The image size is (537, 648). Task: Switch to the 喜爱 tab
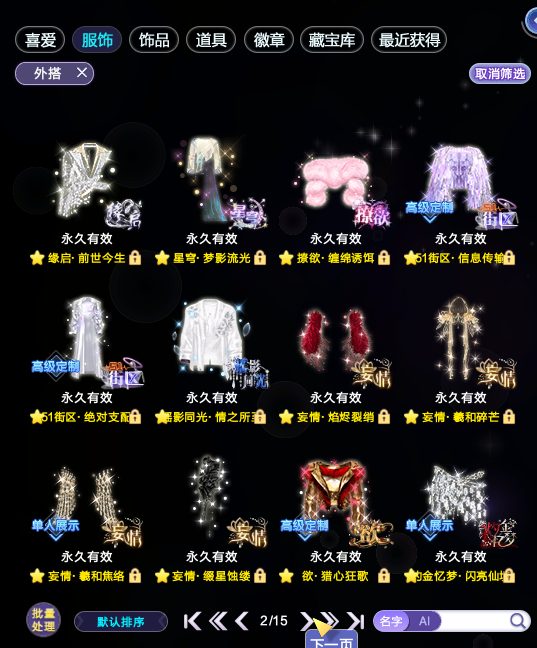[40, 40]
